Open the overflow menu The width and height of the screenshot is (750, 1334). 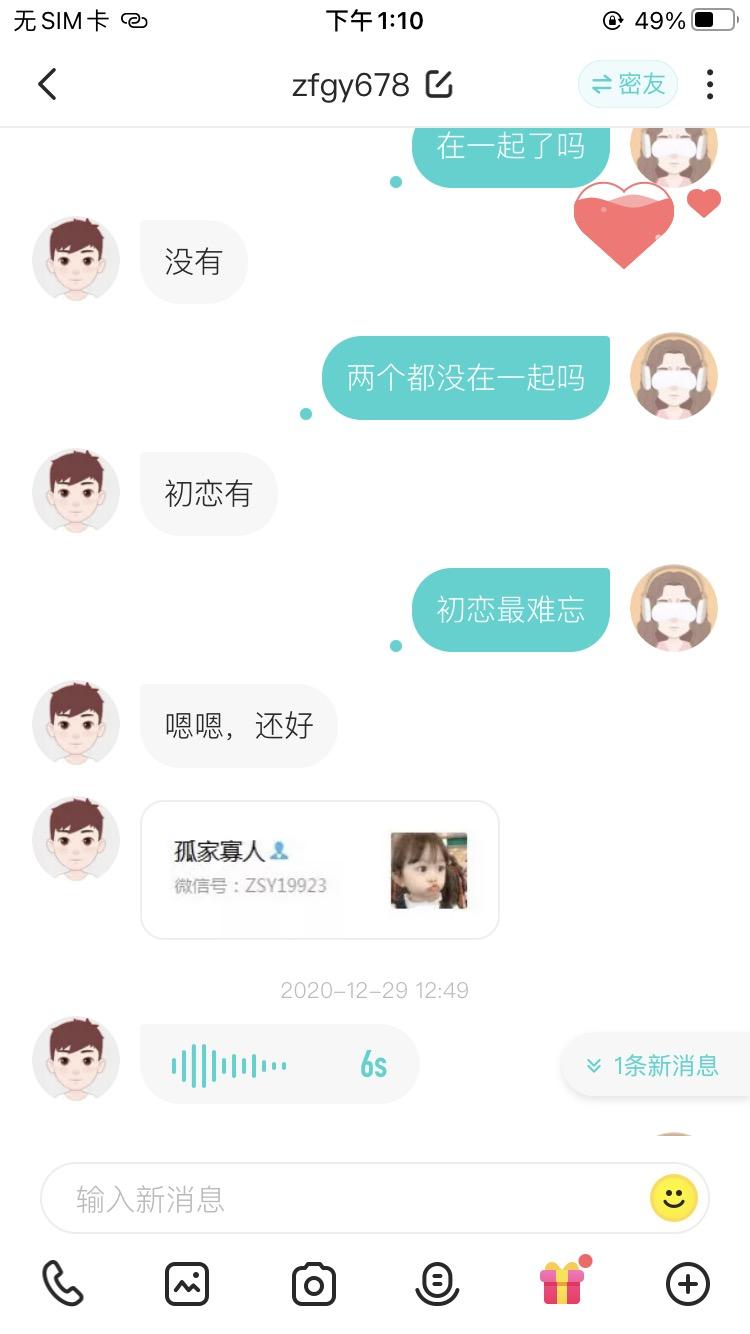709,85
